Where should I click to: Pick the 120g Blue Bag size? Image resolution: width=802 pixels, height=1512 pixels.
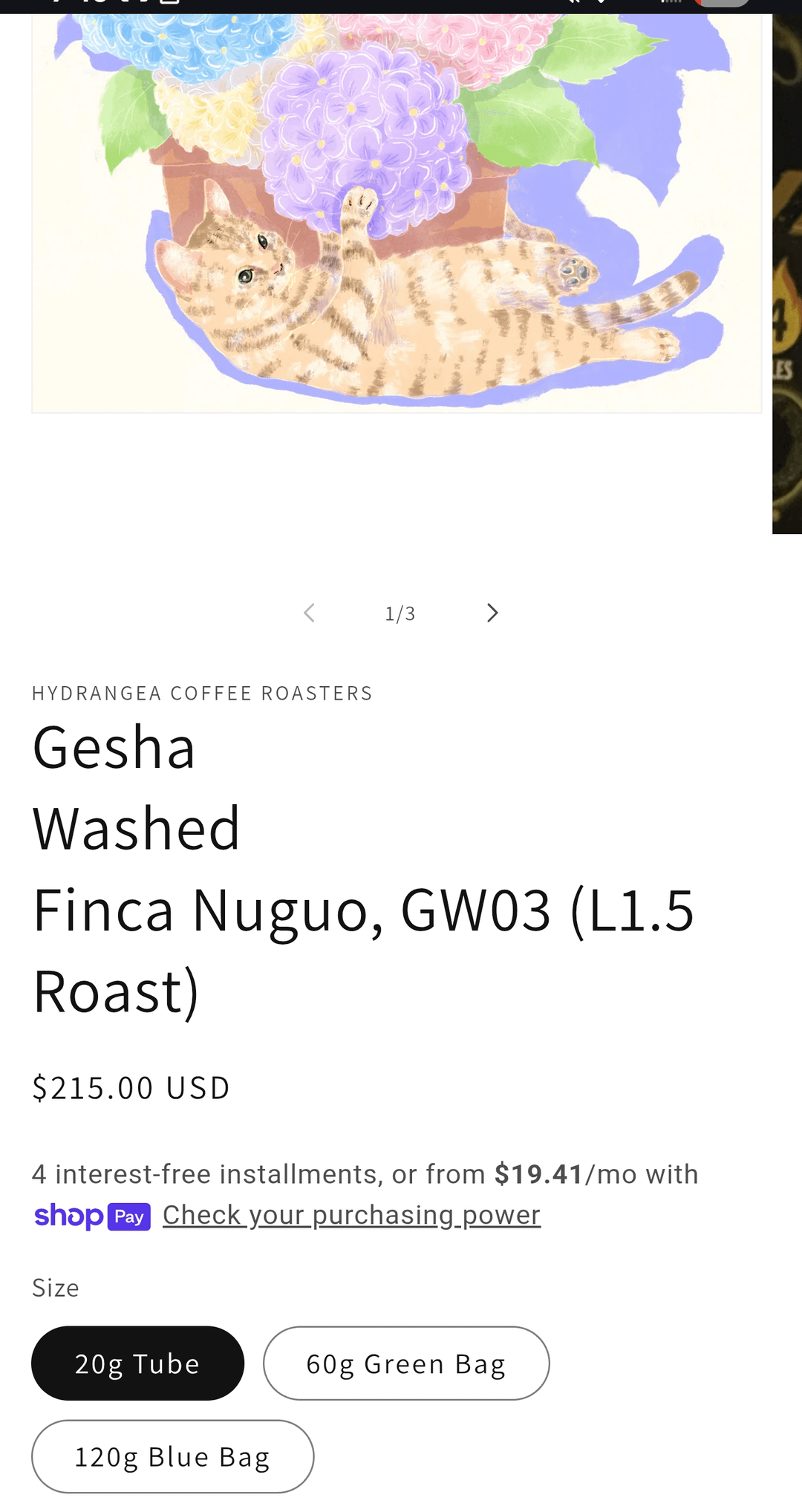click(x=172, y=1457)
